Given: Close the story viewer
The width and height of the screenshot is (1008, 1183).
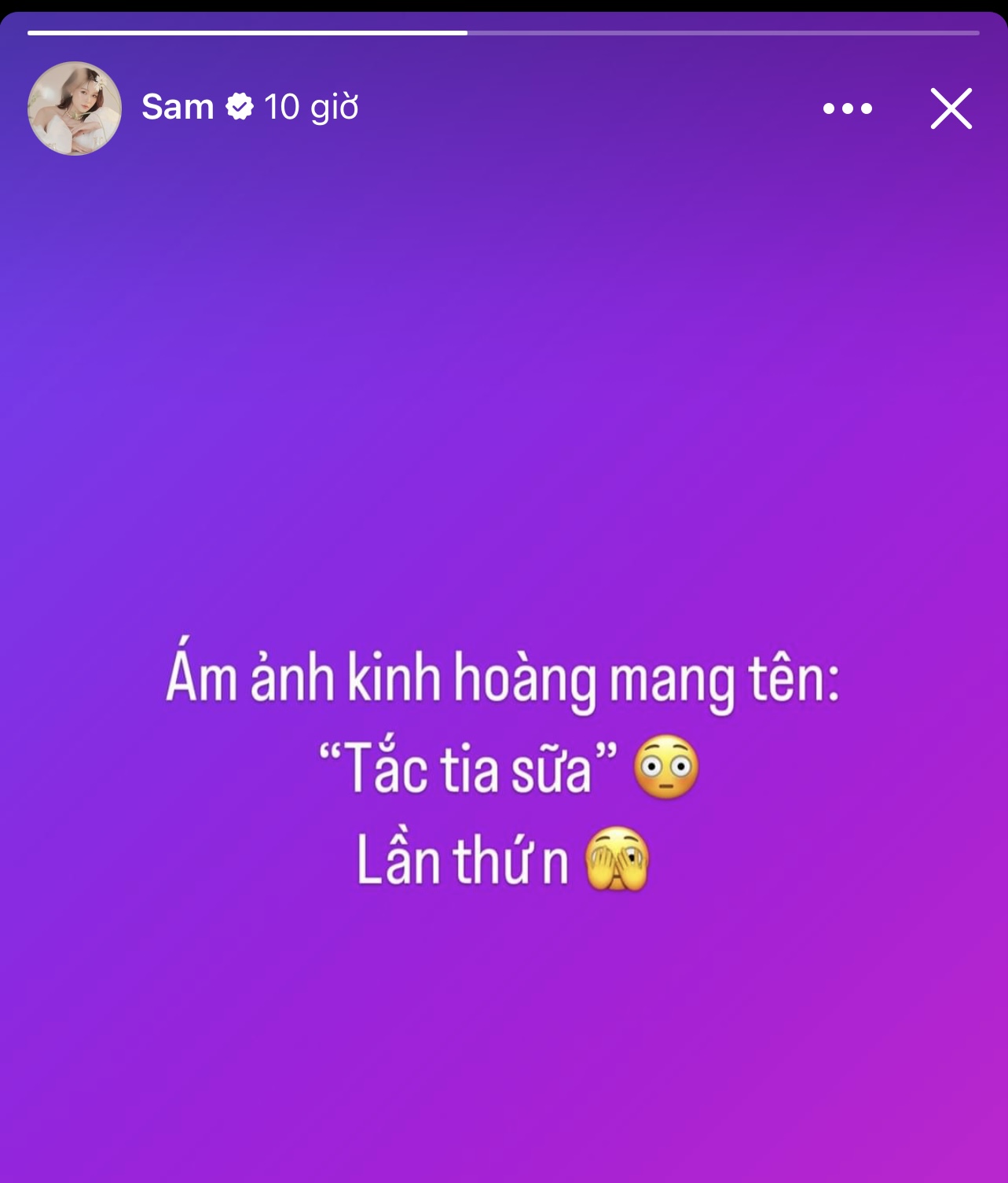Looking at the screenshot, I should pos(951,108).
